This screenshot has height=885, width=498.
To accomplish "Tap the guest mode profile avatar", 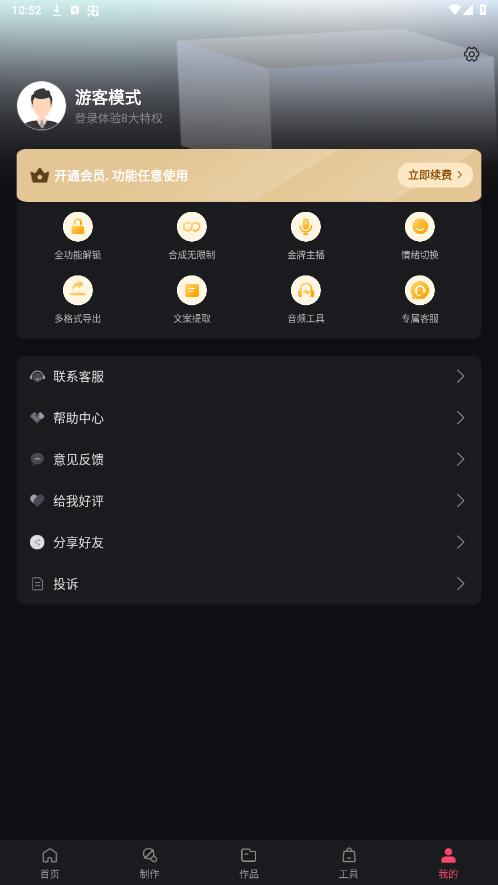I will click(x=41, y=106).
